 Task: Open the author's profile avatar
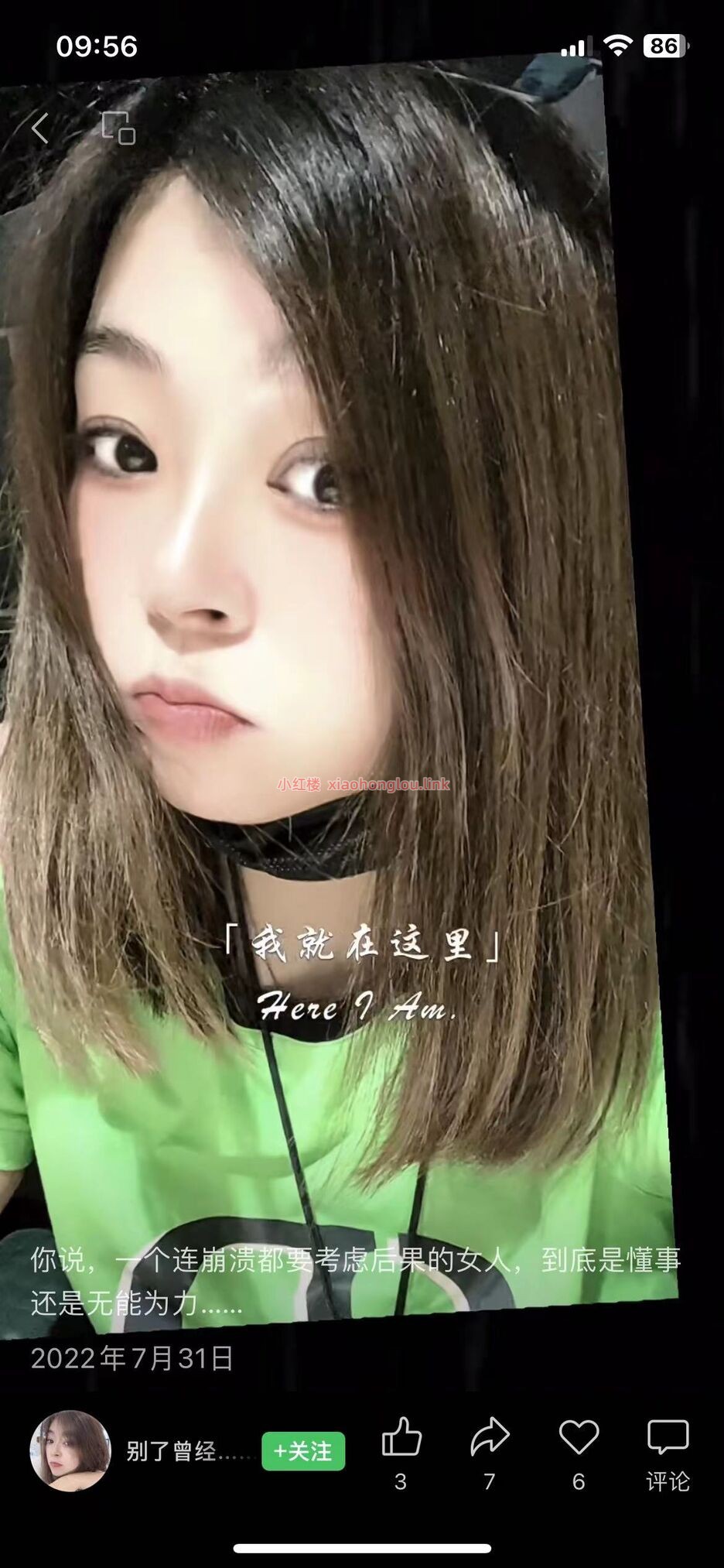(x=70, y=1451)
